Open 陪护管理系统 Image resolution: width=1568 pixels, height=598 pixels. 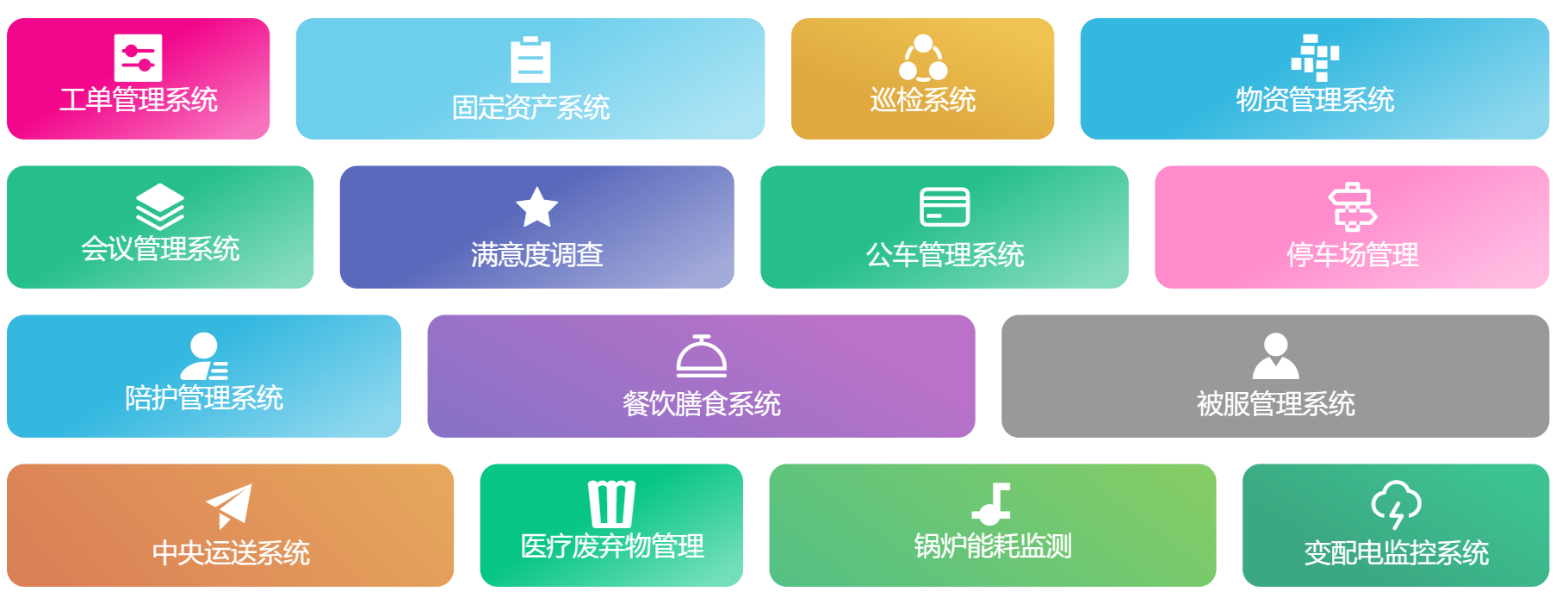coord(203,377)
